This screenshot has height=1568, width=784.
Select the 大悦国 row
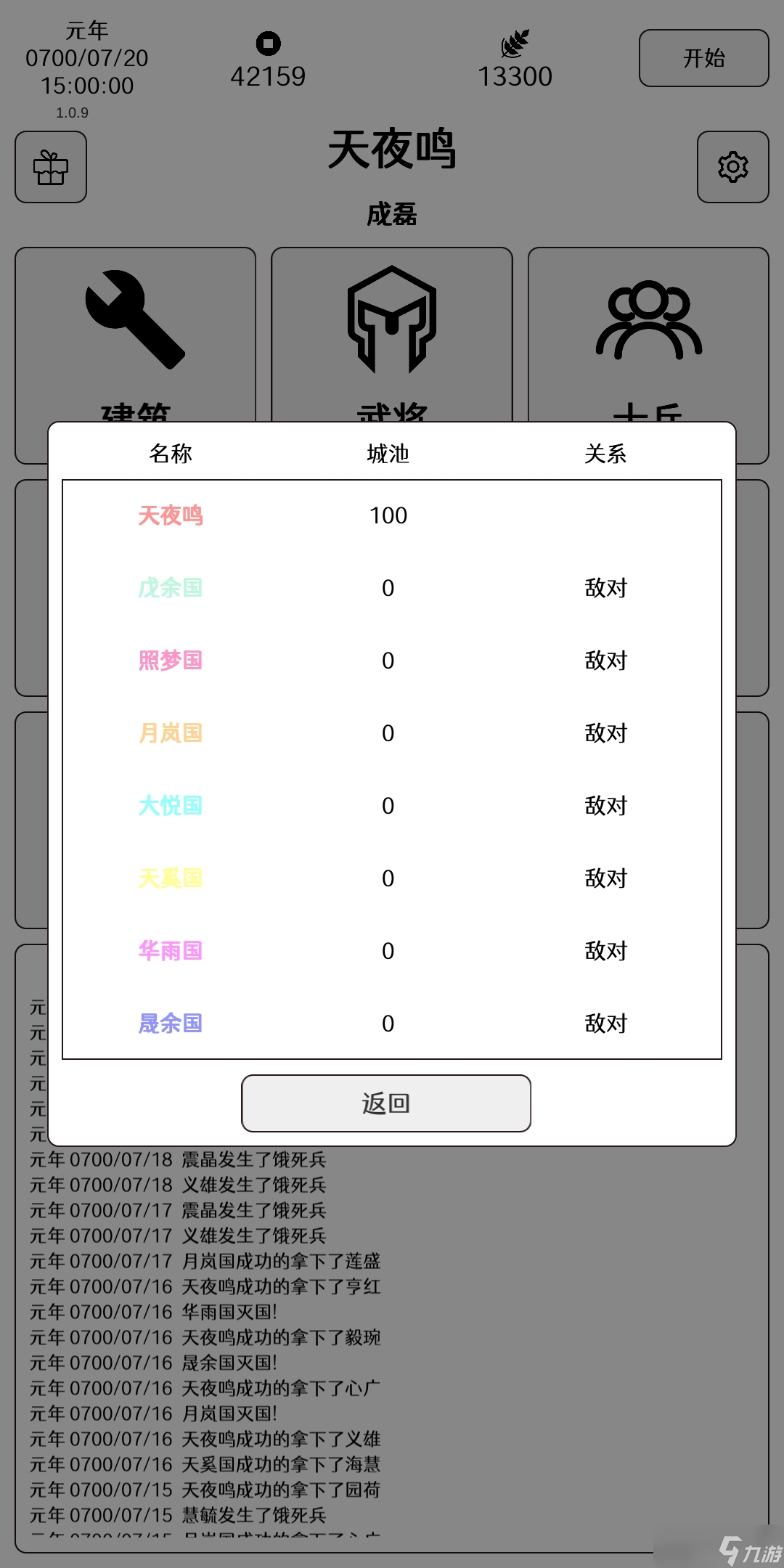click(391, 806)
